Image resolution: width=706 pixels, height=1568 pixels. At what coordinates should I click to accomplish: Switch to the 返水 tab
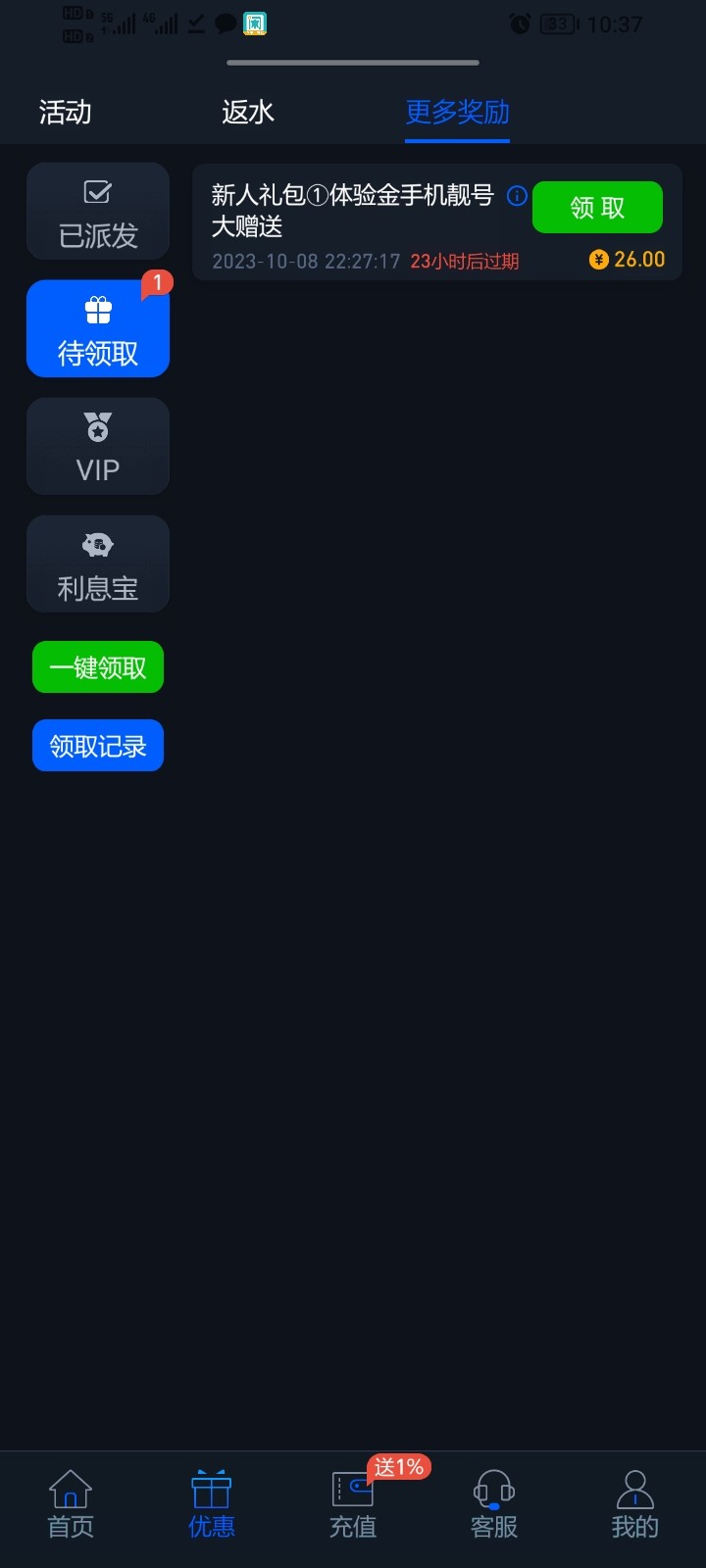(x=248, y=113)
